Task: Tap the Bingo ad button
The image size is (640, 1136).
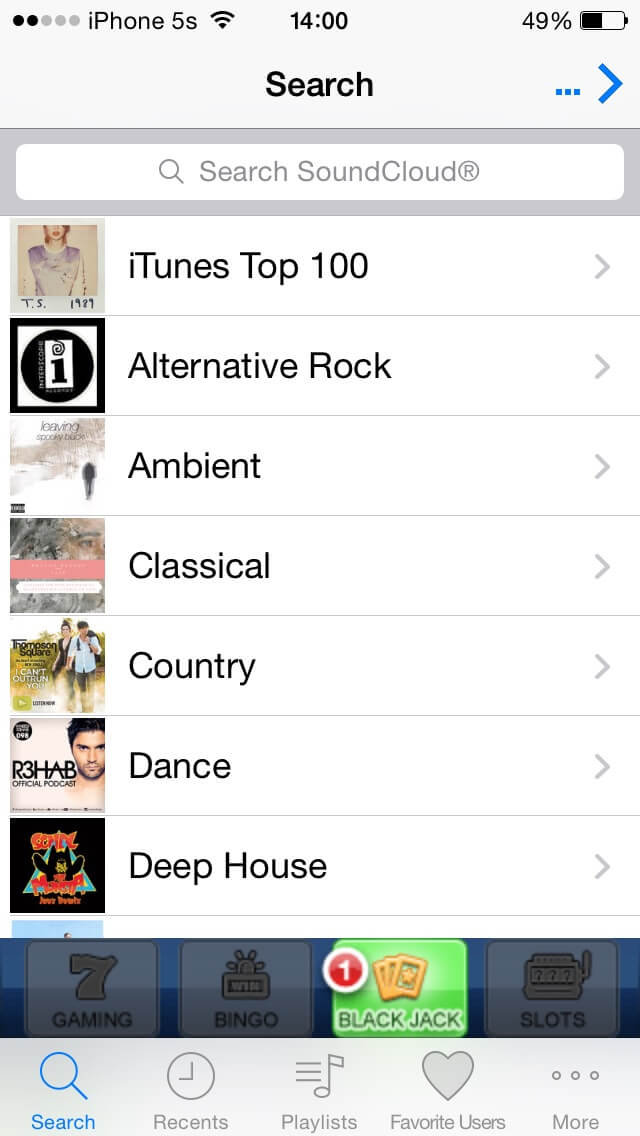Action: tap(246, 988)
